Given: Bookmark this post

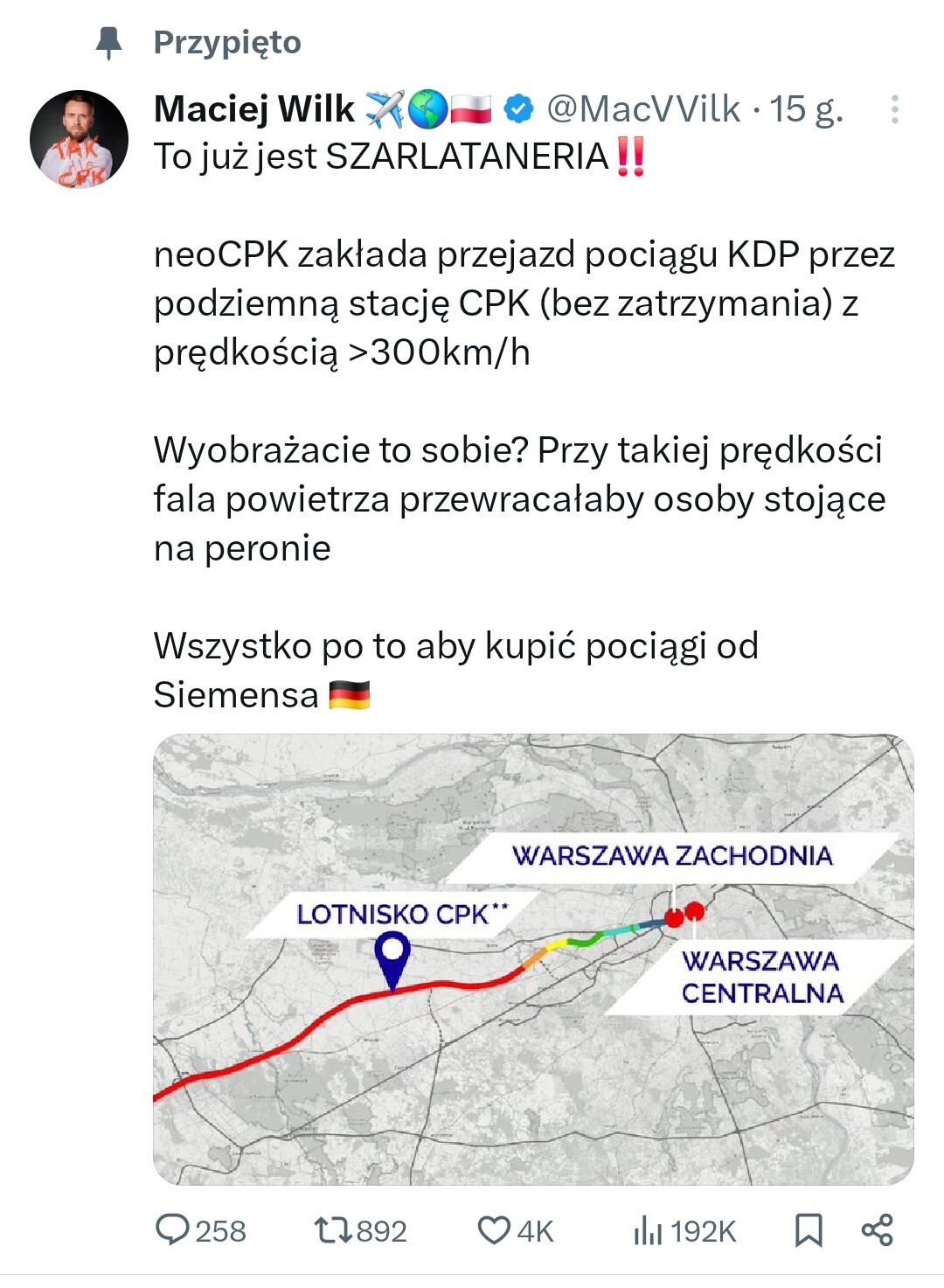Looking at the screenshot, I should click(x=809, y=1229).
